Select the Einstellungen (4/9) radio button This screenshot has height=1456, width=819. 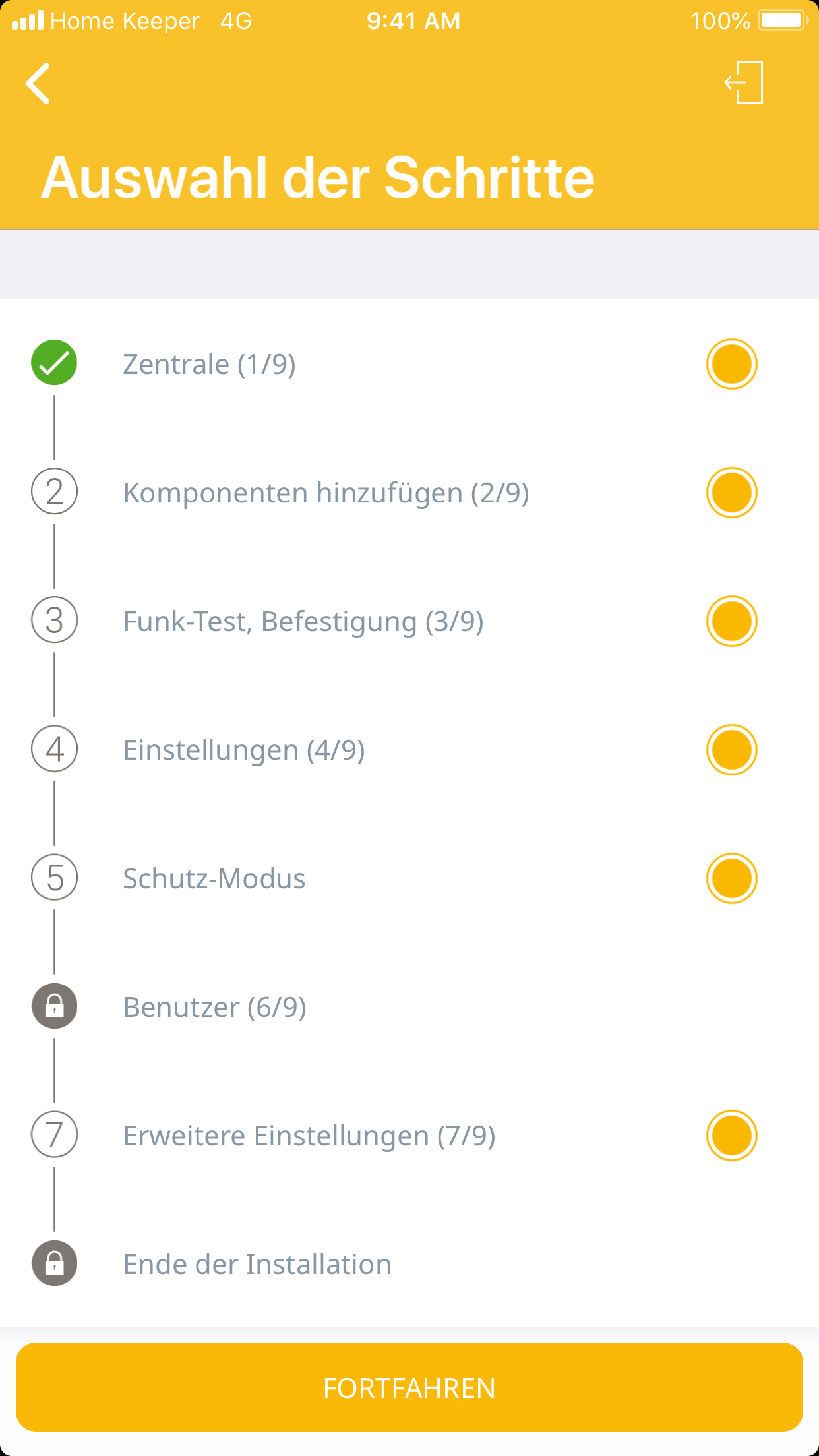pos(731,750)
